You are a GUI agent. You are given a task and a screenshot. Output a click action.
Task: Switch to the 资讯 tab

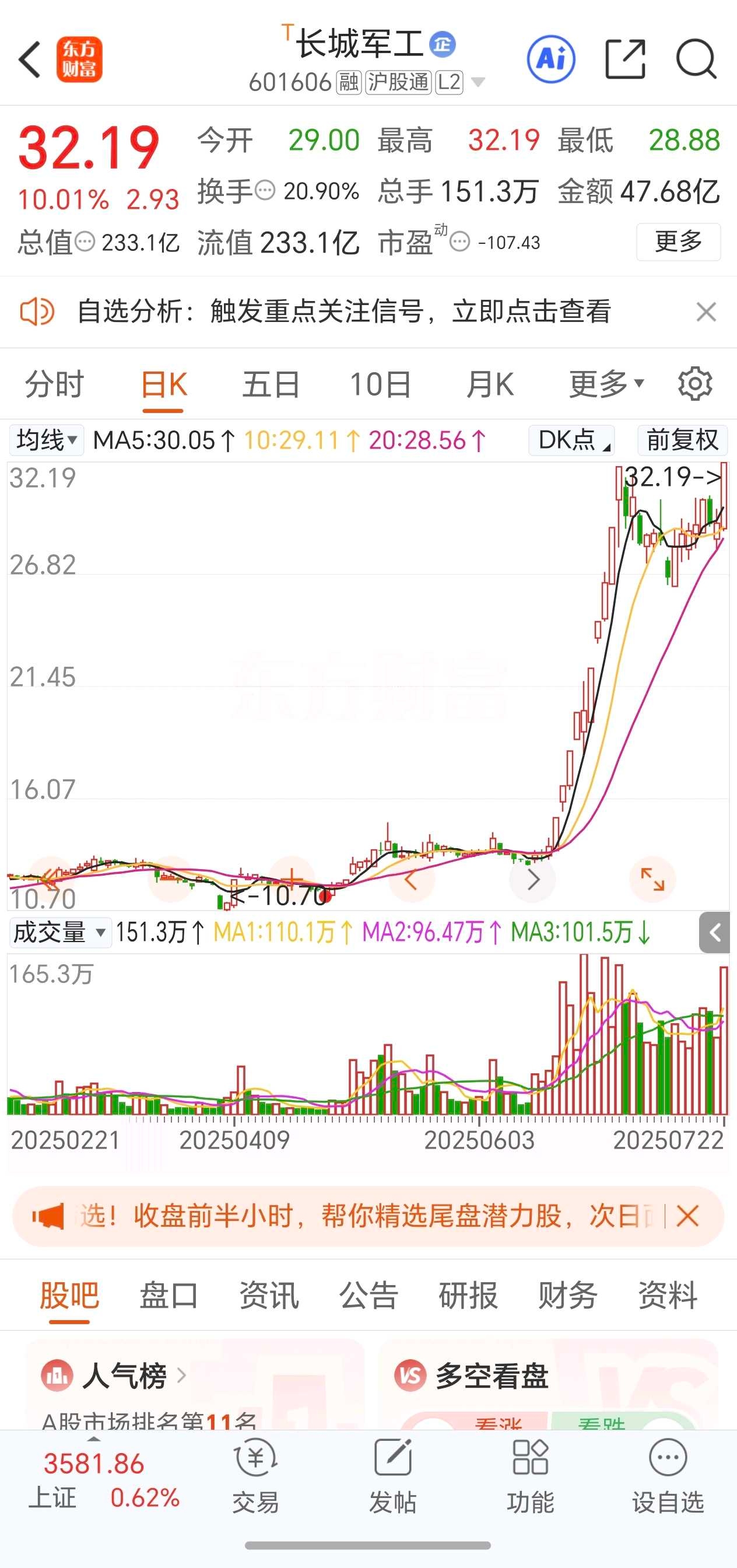[269, 1294]
